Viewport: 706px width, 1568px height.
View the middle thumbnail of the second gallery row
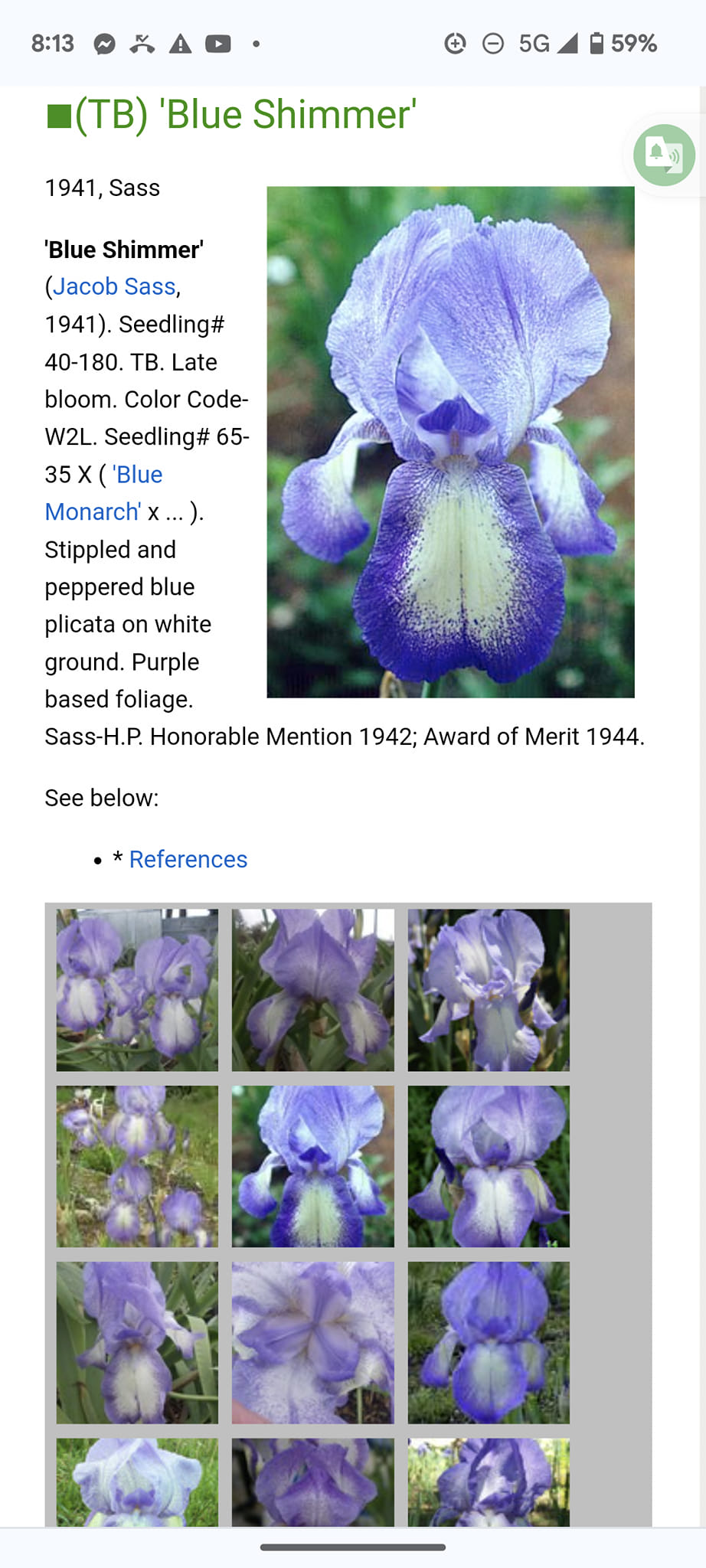pos(313,1166)
